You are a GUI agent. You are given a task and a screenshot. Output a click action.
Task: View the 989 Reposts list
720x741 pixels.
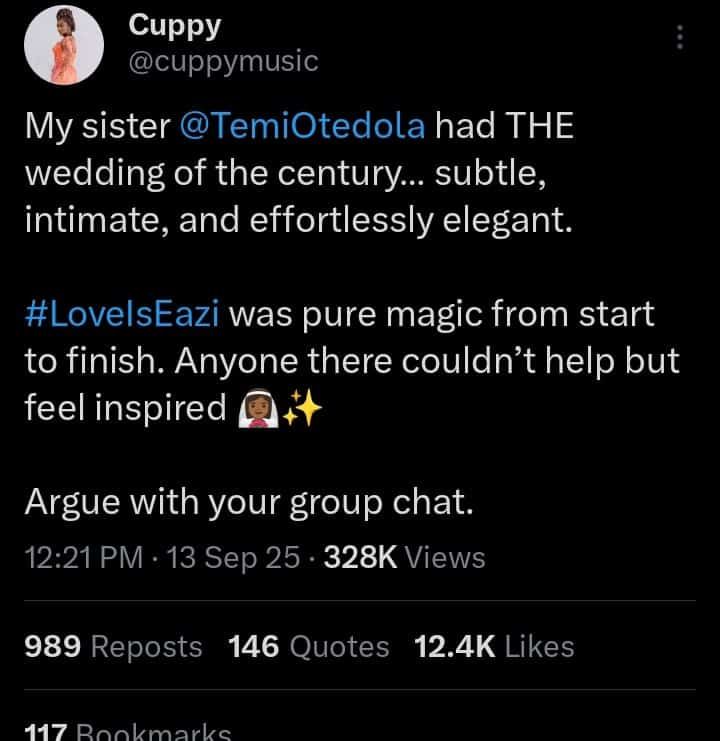point(113,647)
